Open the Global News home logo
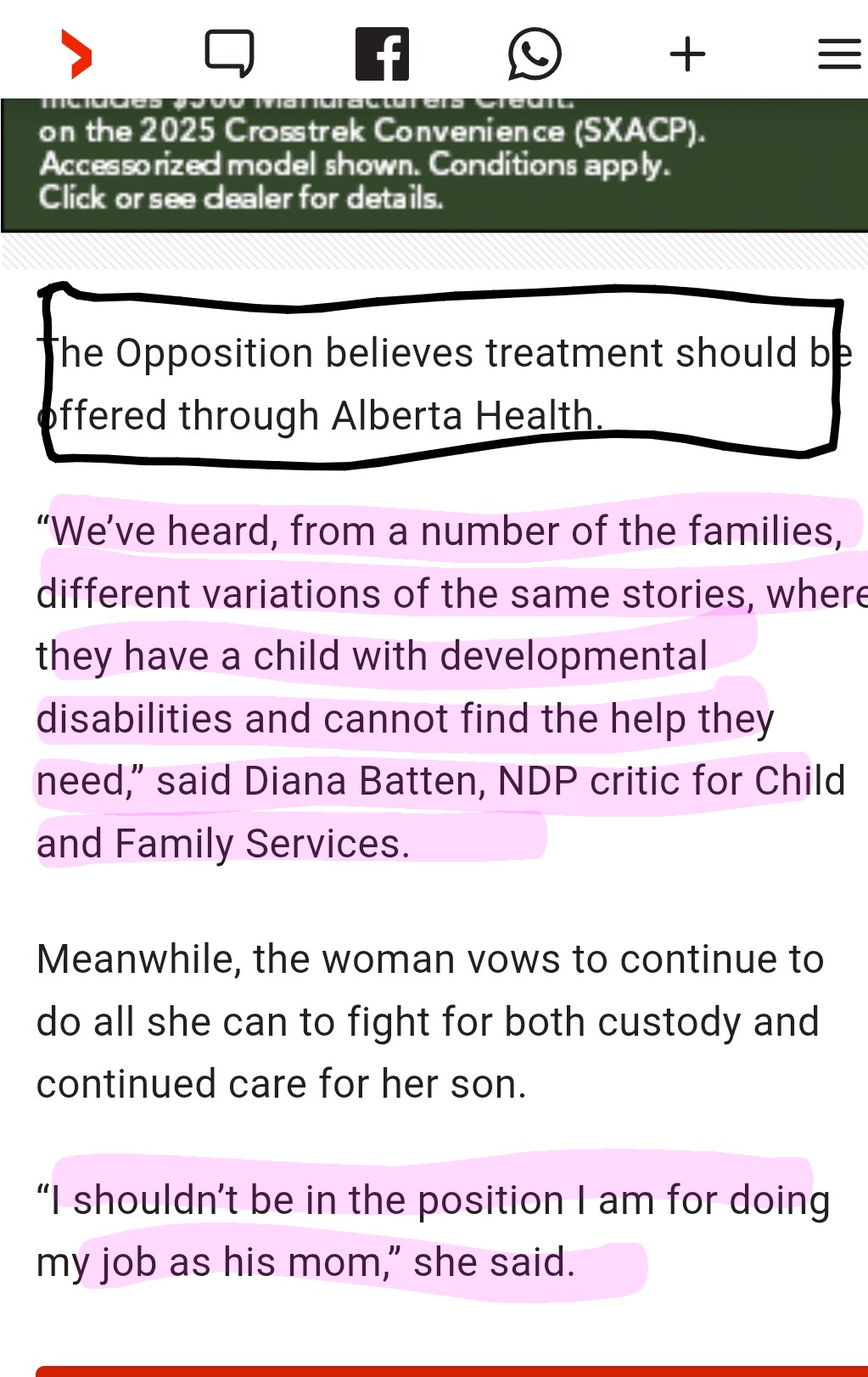 click(x=76, y=54)
